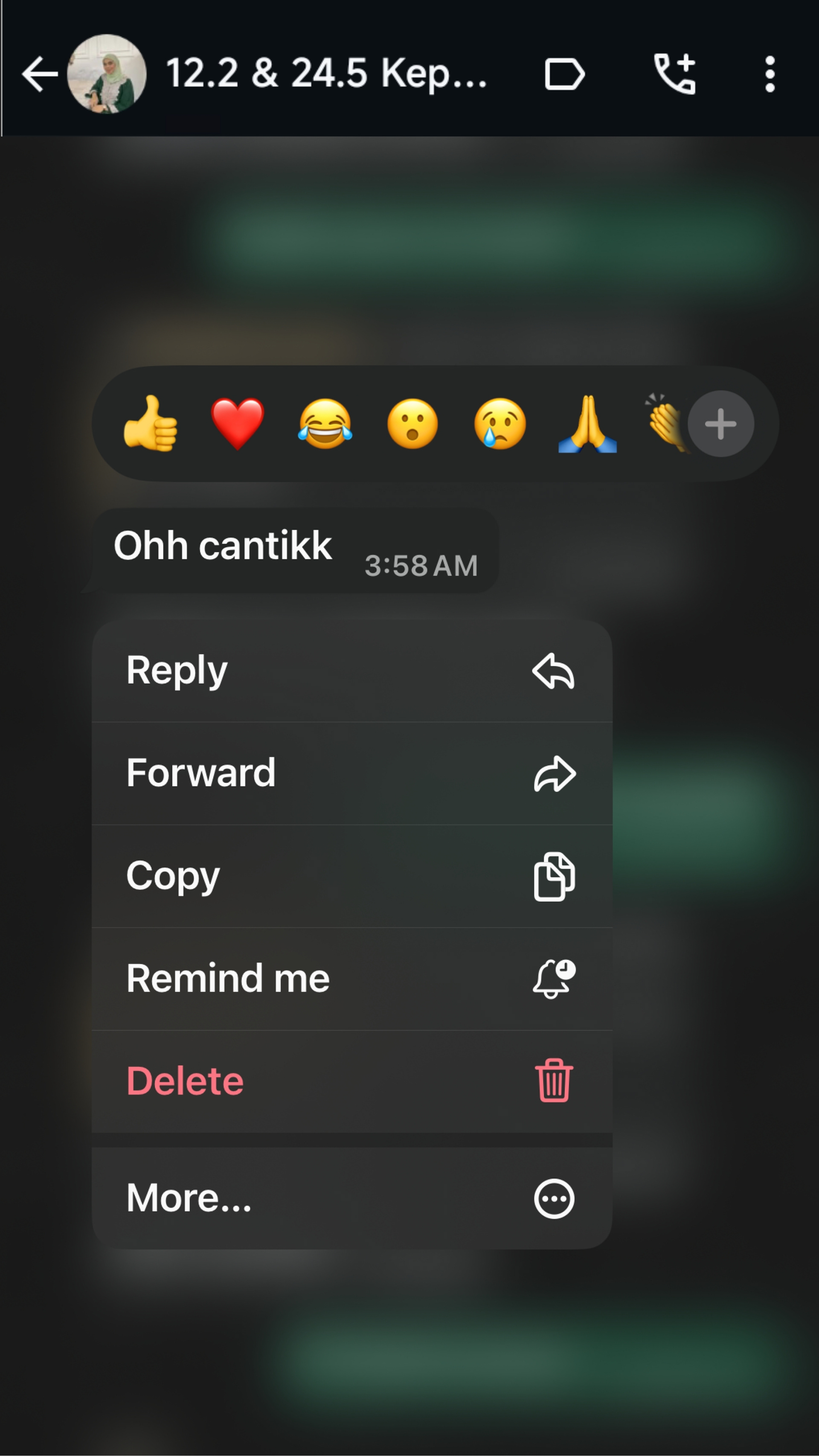Open more emoji reactions with plus
Viewport: 819px width, 1456px height.
[720, 423]
